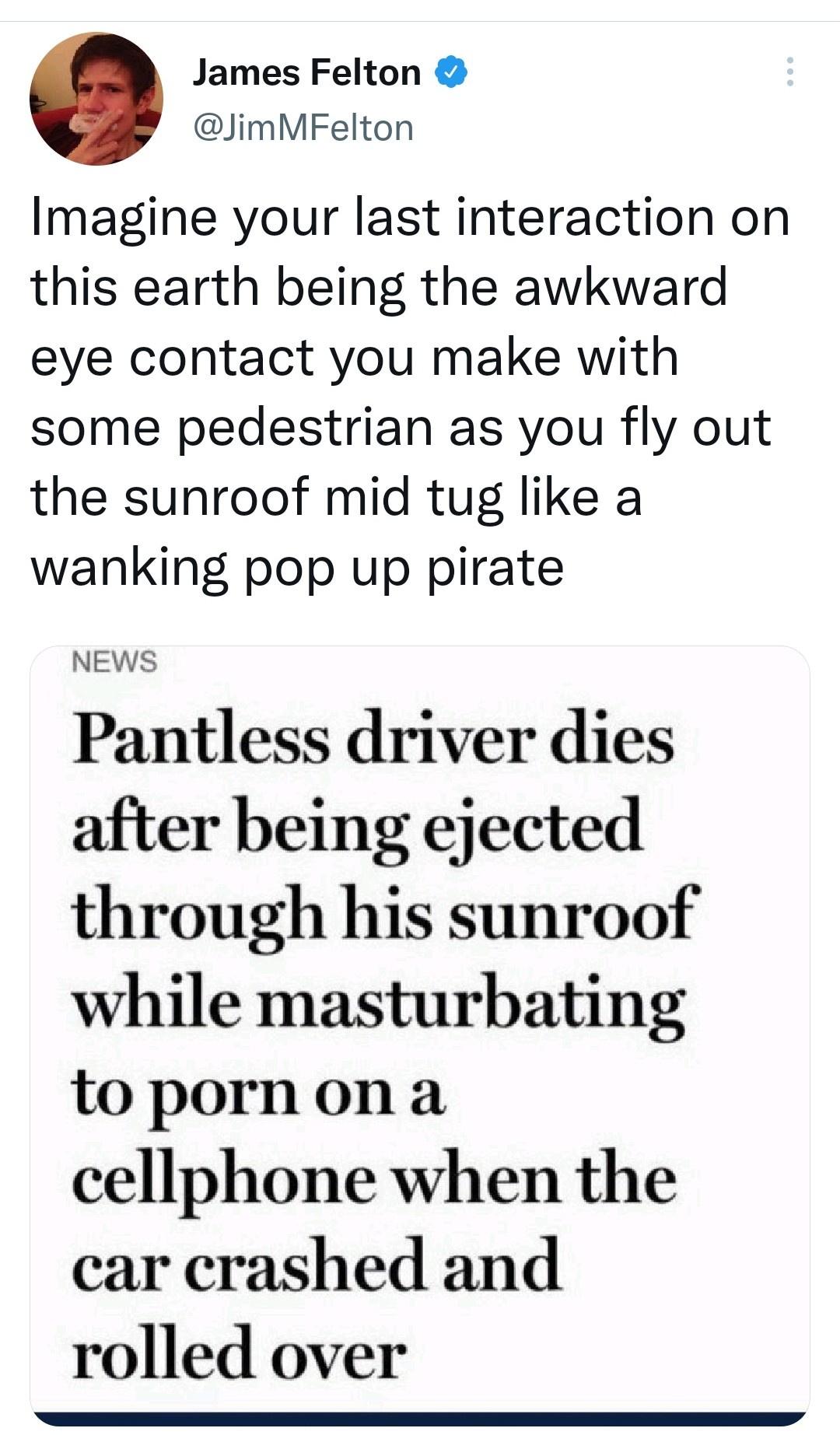The width and height of the screenshot is (840, 1435).
Task: Open James Felton's profile picture
Action: click(96, 99)
